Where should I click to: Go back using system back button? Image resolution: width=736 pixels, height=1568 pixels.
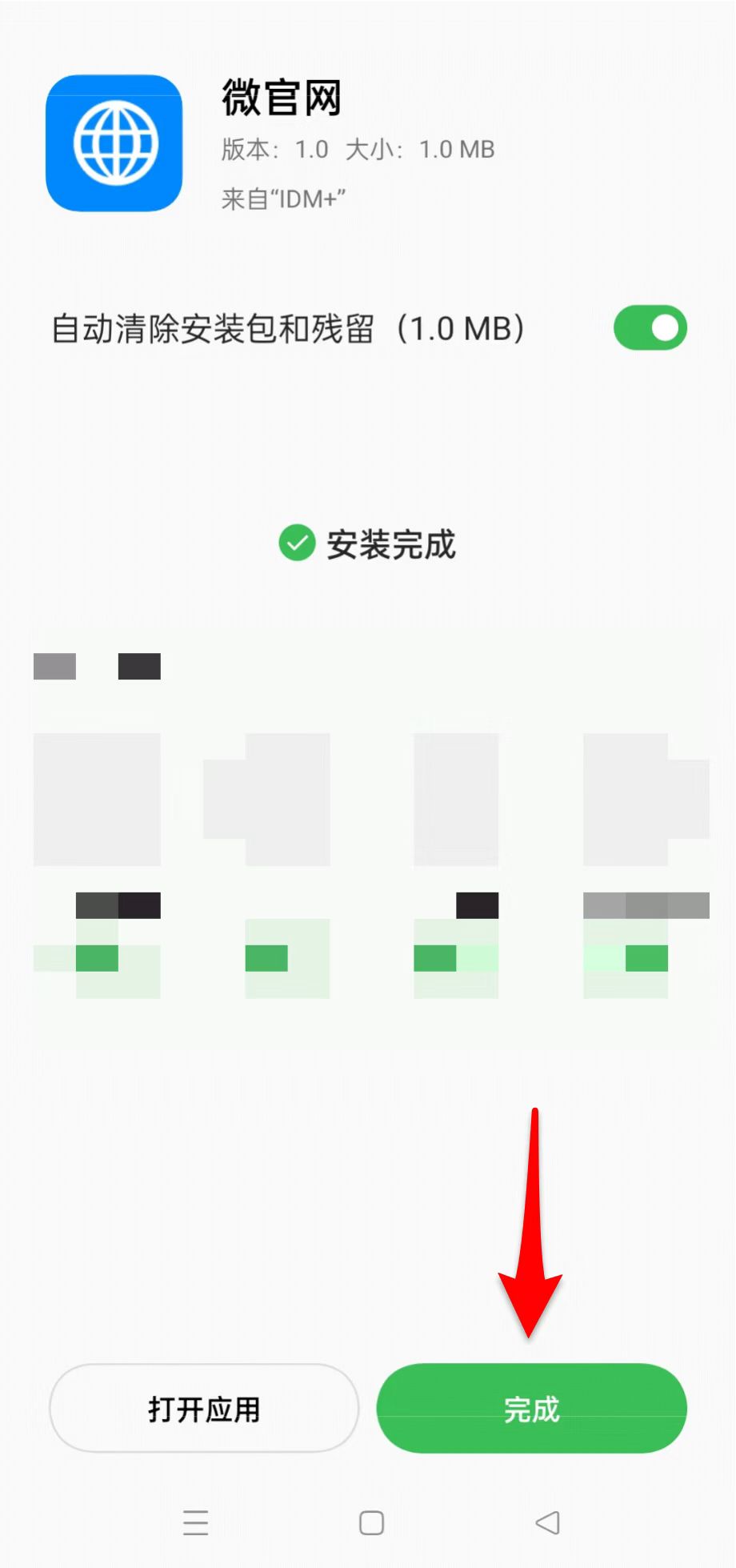click(548, 1522)
